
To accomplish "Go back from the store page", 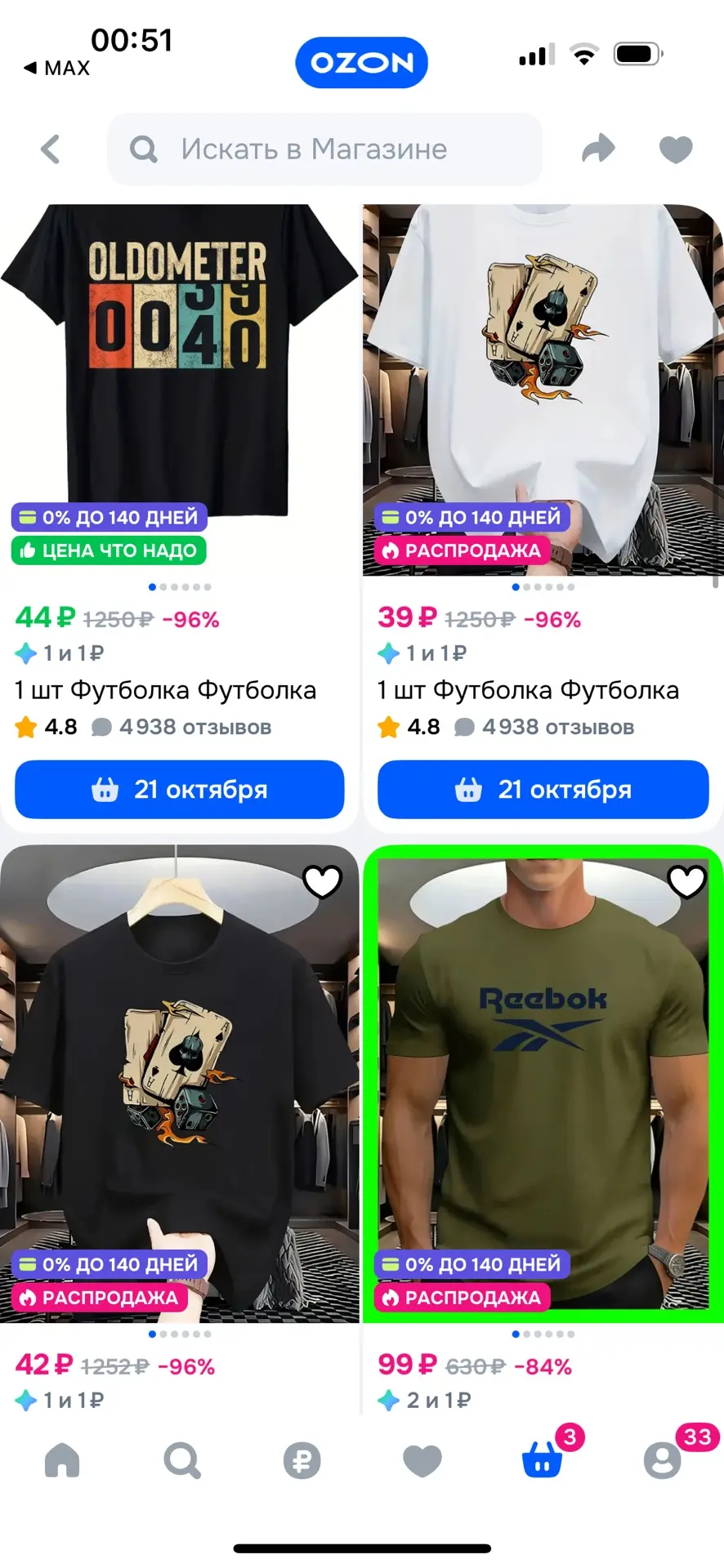I will [x=51, y=149].
